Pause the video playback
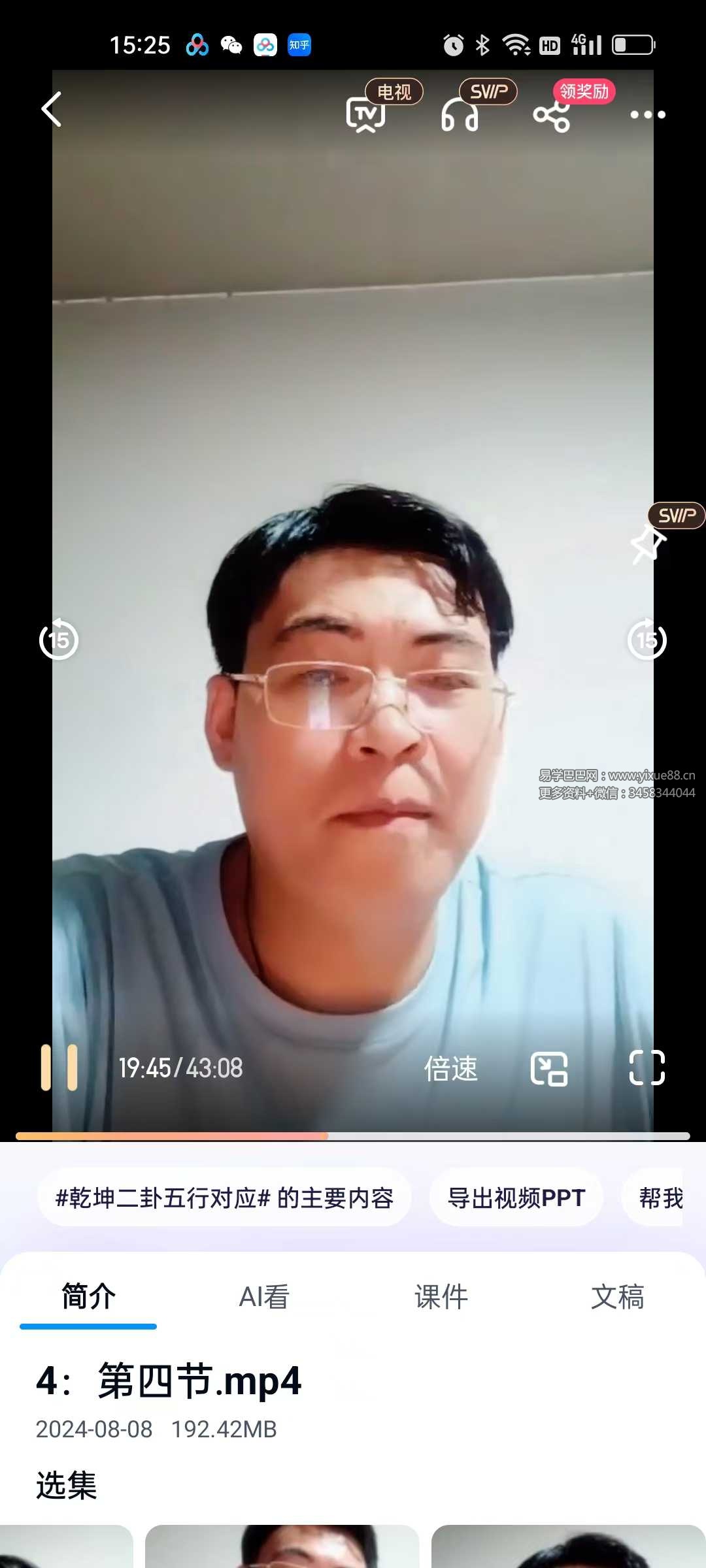 click(59, 1068)
